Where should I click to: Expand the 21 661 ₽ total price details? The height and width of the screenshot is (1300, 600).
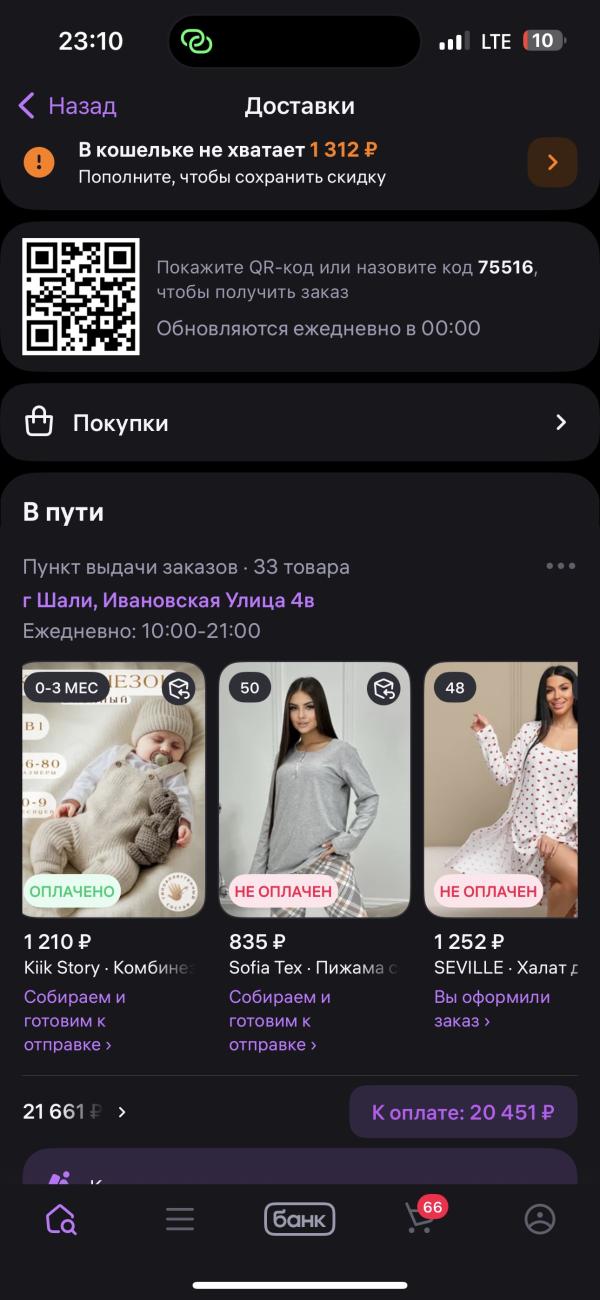click(76, 1111)
